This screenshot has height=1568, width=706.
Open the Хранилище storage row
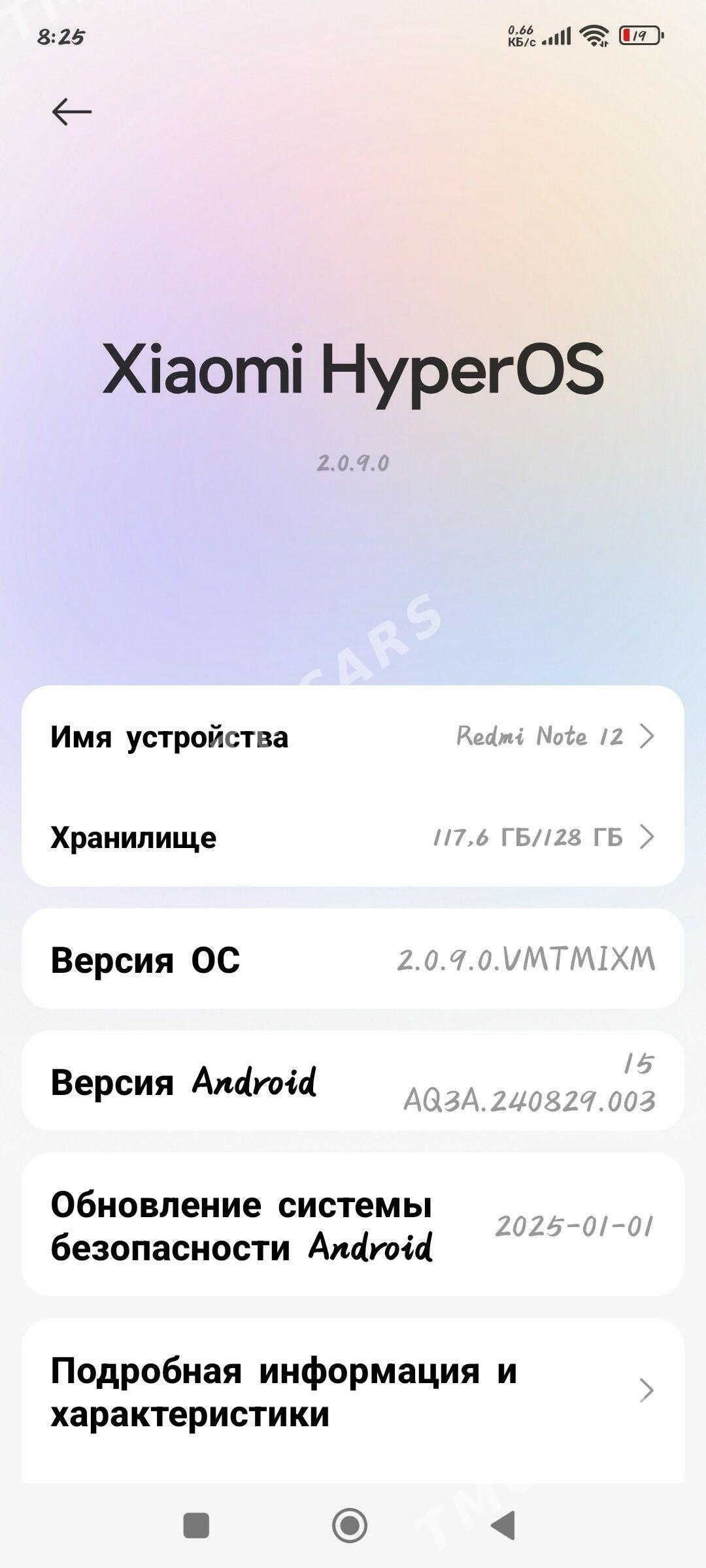pos(353,837)
